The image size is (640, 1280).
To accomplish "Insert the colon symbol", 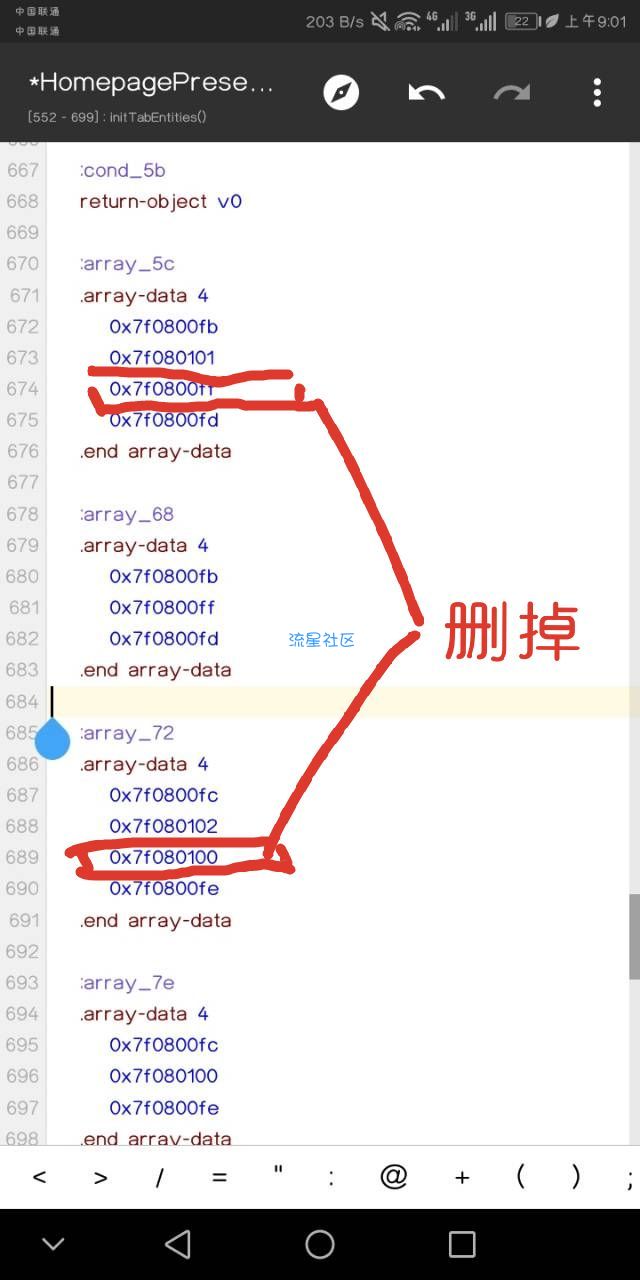I will 331,1178.
